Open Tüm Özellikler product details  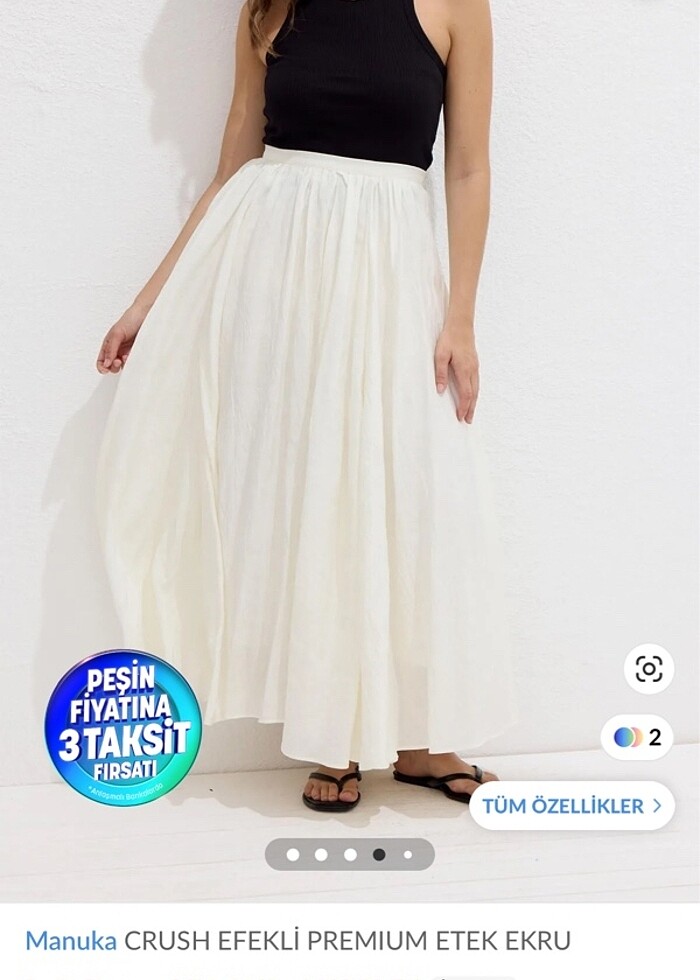click(x=572, y=805)
